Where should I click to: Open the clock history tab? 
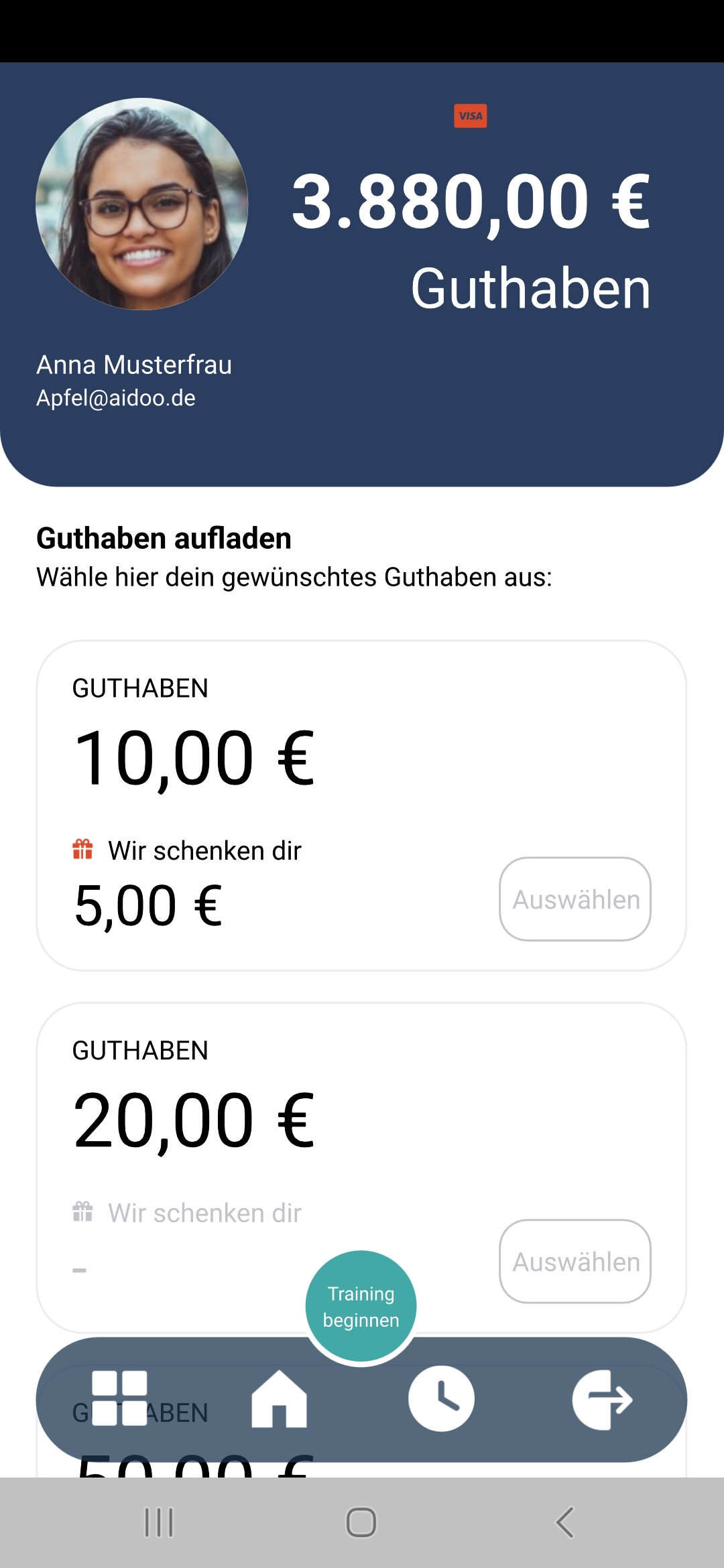click(441, 1399)
